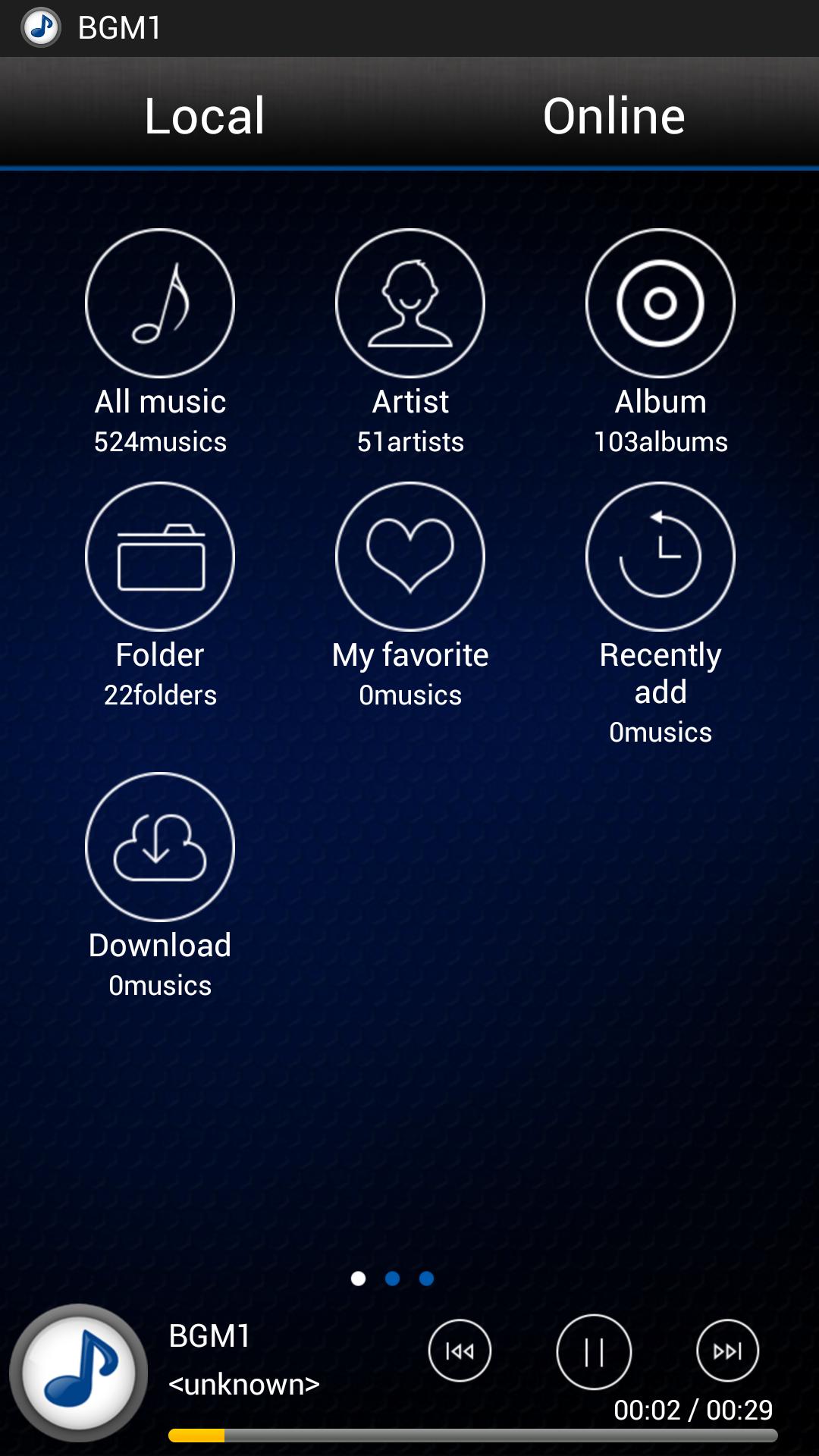View Recently add songs
Viewport: 819px width, 1456px height.
pos(661,557)
